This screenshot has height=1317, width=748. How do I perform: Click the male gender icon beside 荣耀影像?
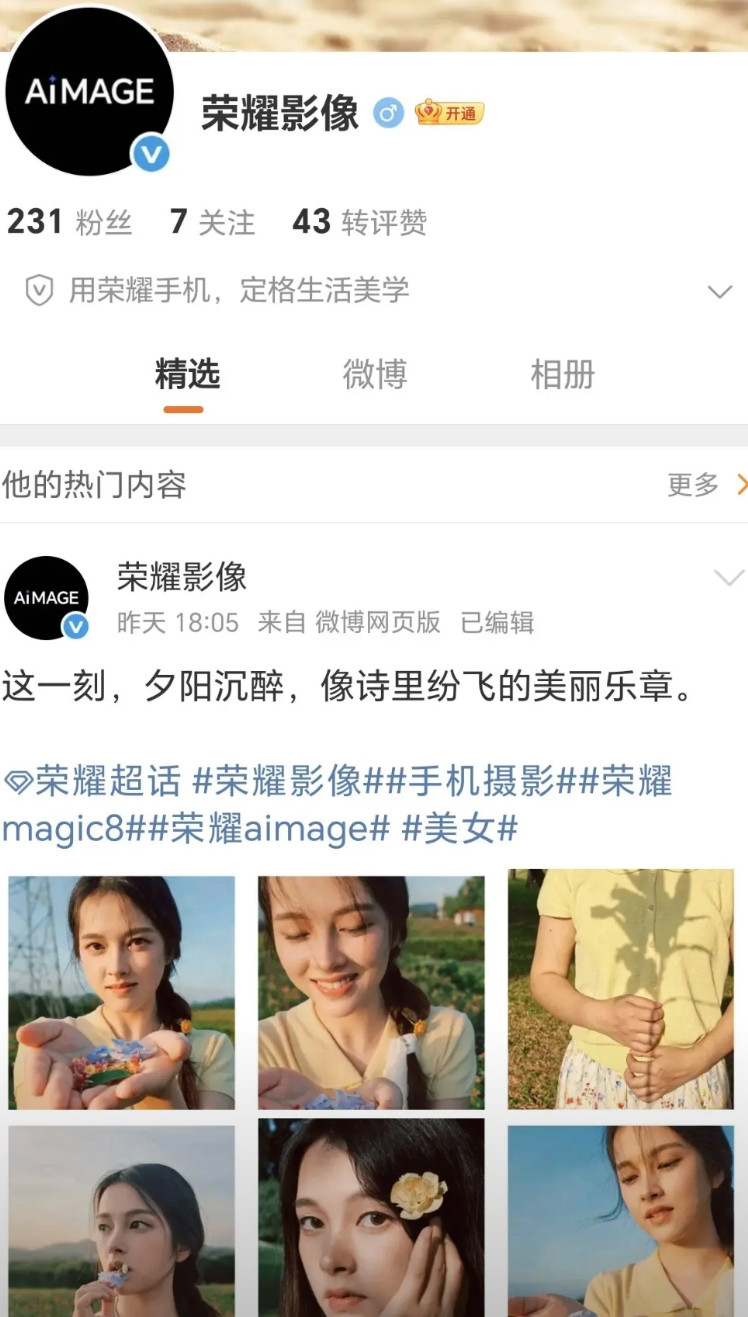coord(388,114)
